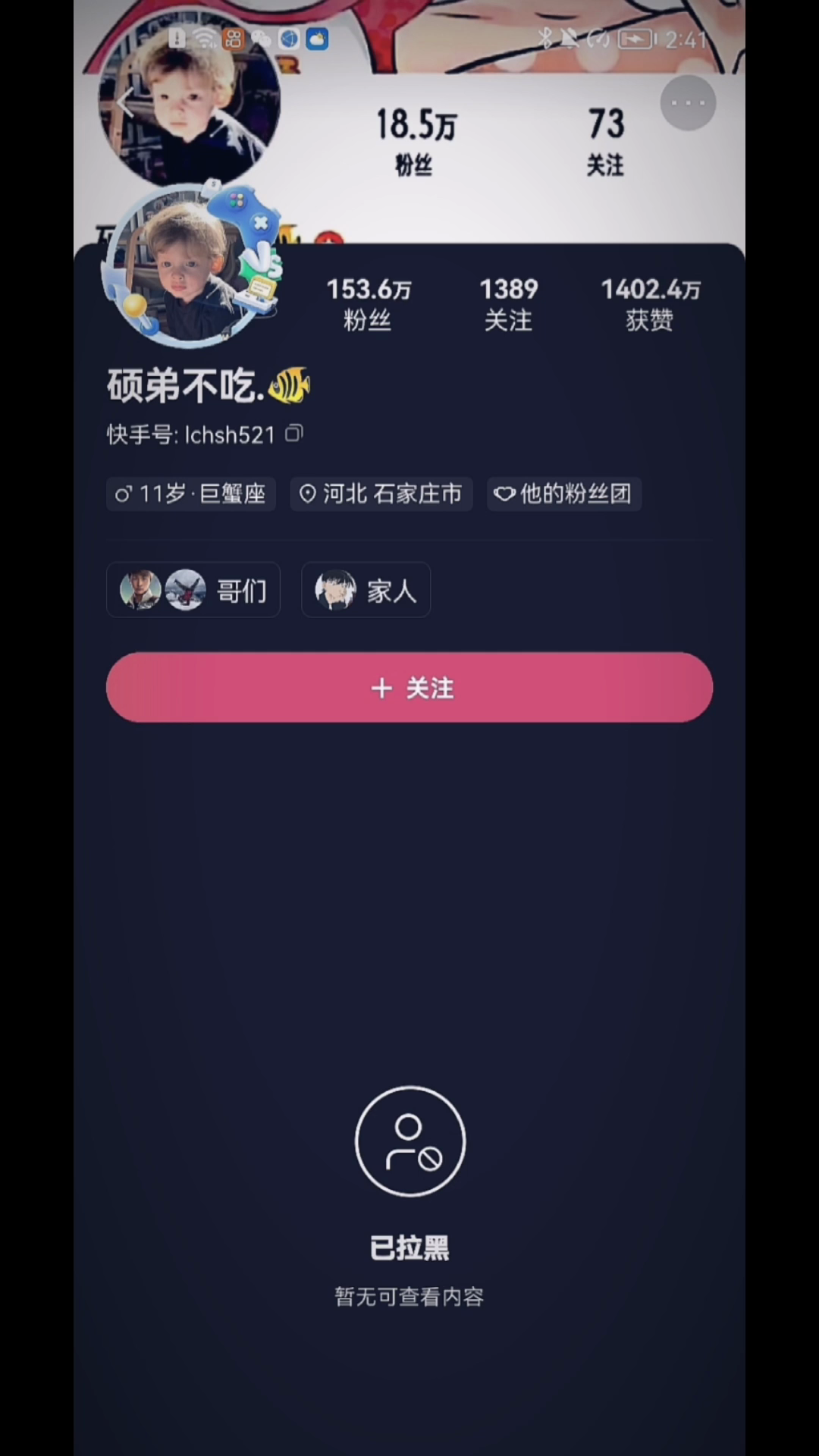Open the 153.6万 粉丝 followers list
The image size is (819, 1456).
[369, 303]
